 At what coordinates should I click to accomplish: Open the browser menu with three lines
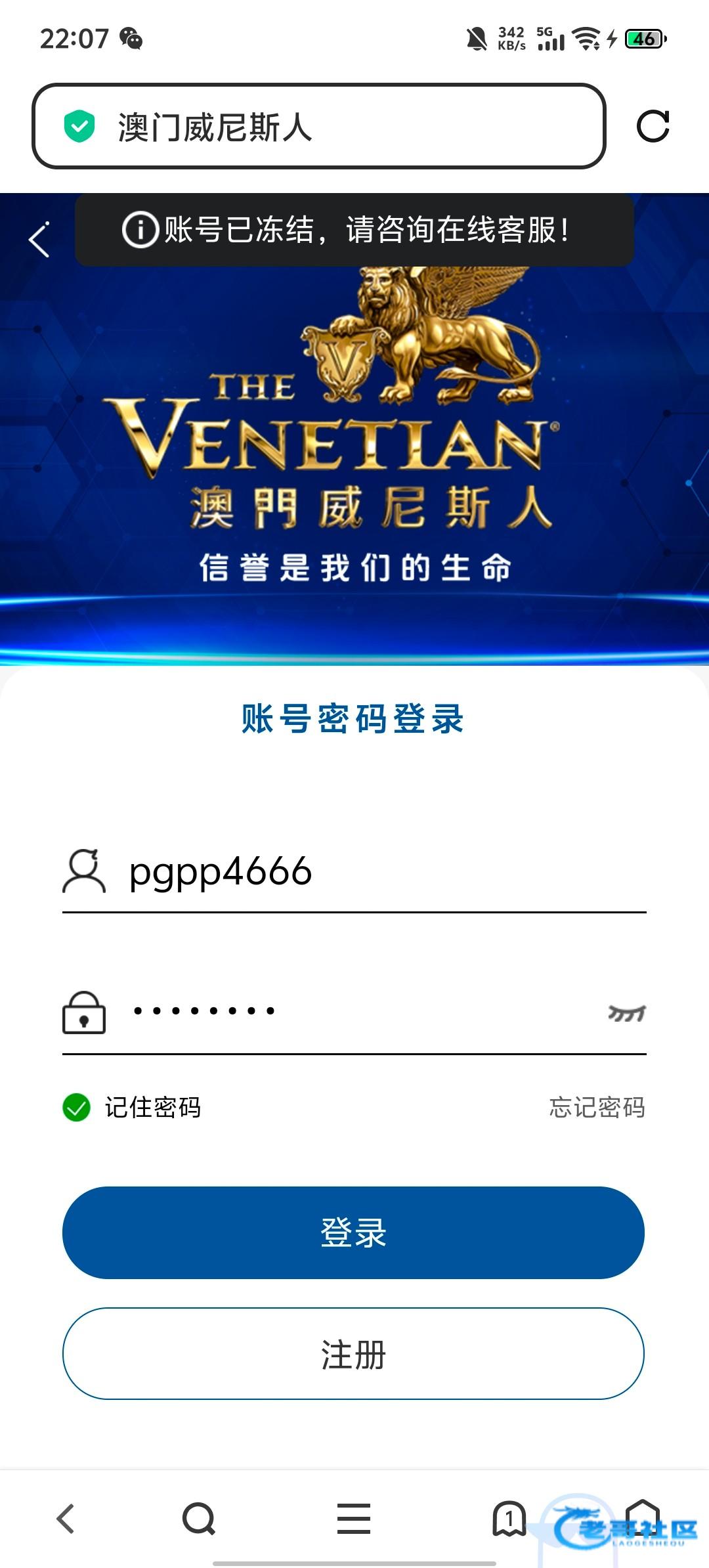tap(354, 1519)
